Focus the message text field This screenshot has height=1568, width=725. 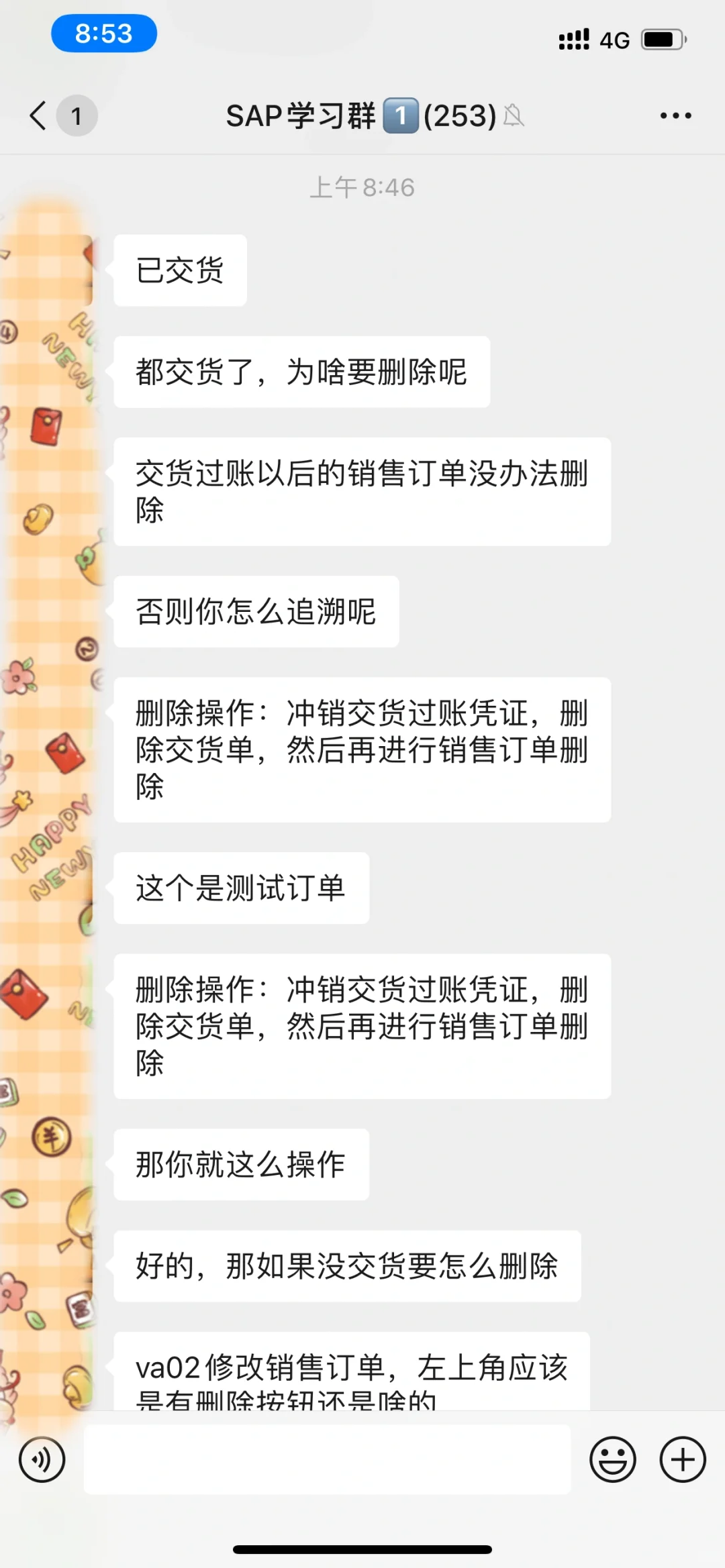pyautogui.click(x=327, y=1459)
